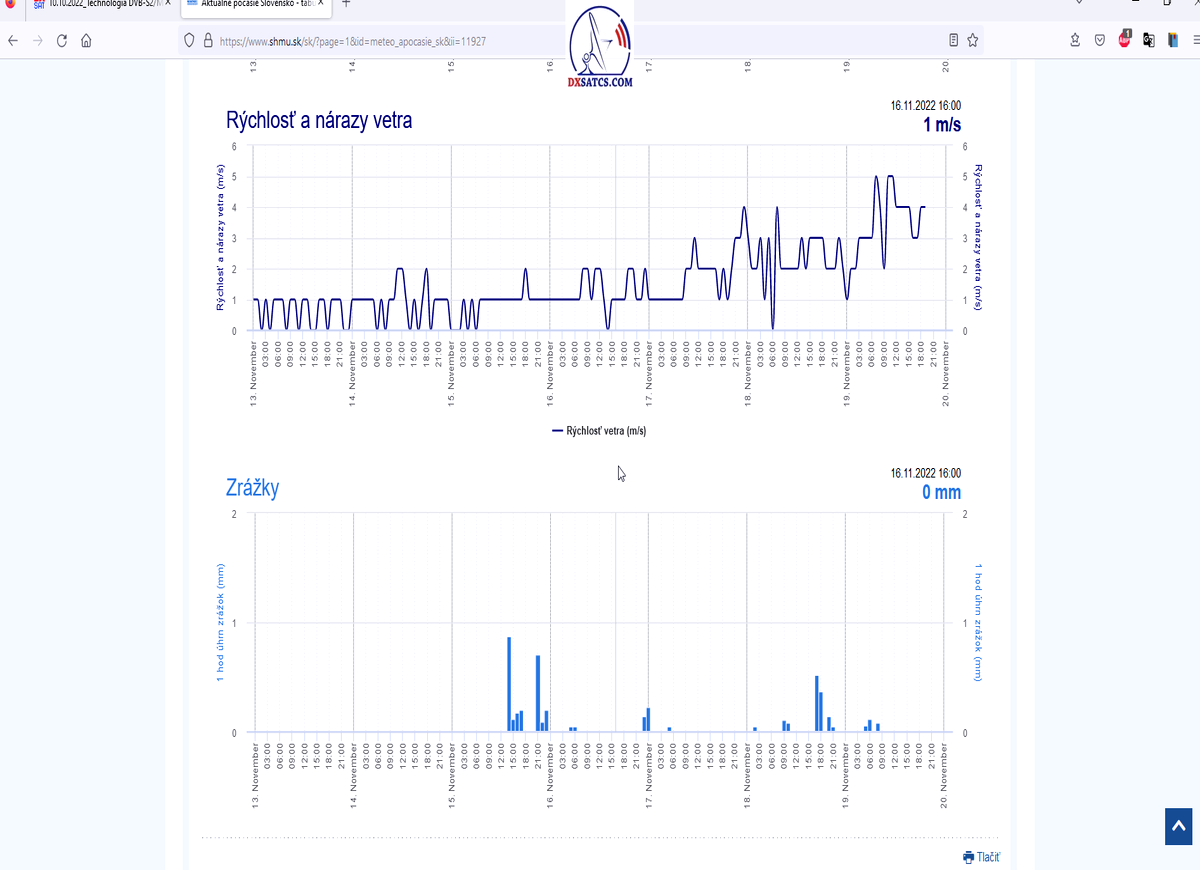The image size is (1200, 870).
Task: Reload the current page
Action: 62,41
